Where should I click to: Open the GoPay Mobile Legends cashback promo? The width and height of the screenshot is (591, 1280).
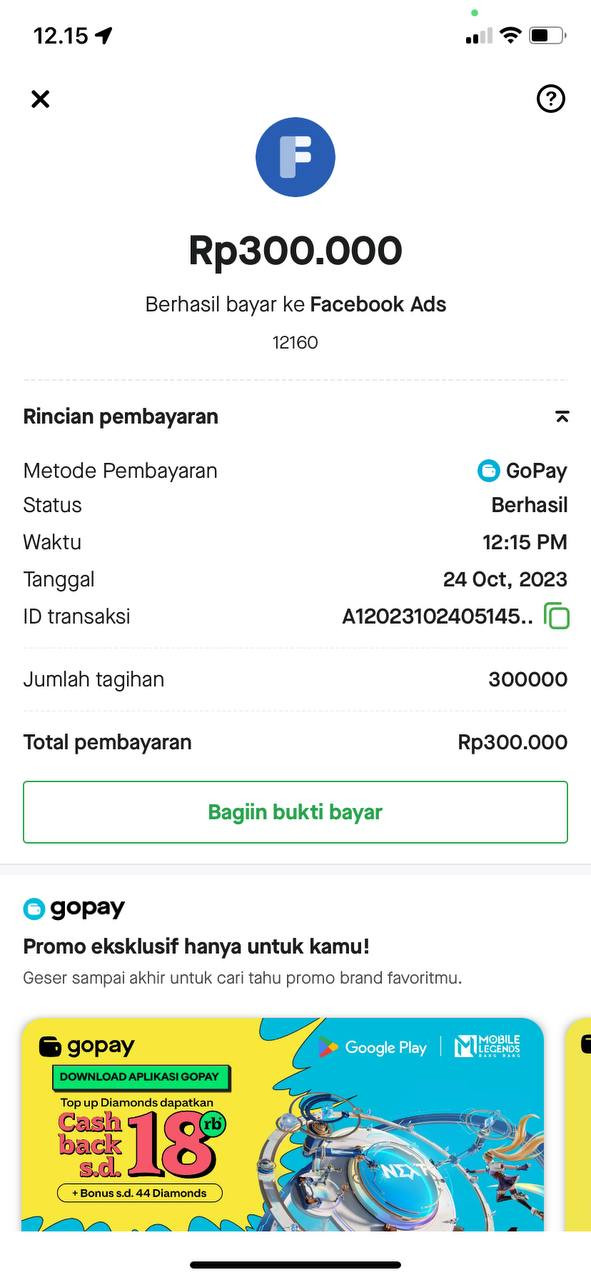(282, 1124)
